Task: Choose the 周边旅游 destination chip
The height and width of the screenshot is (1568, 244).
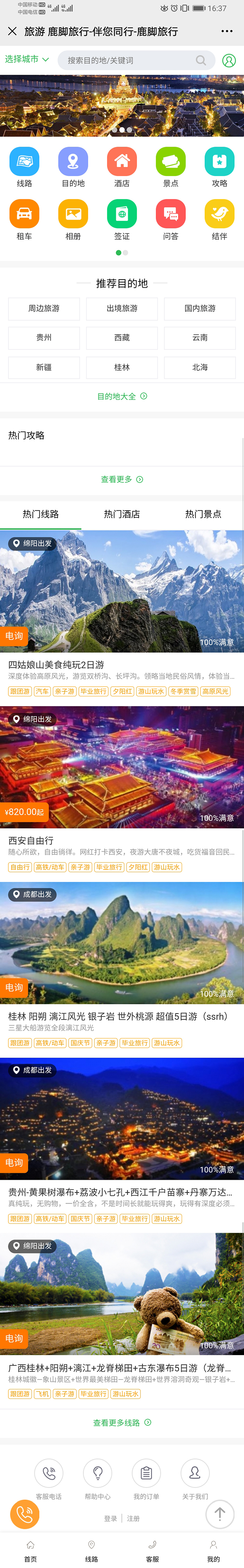Action: (x=44, y=309)
